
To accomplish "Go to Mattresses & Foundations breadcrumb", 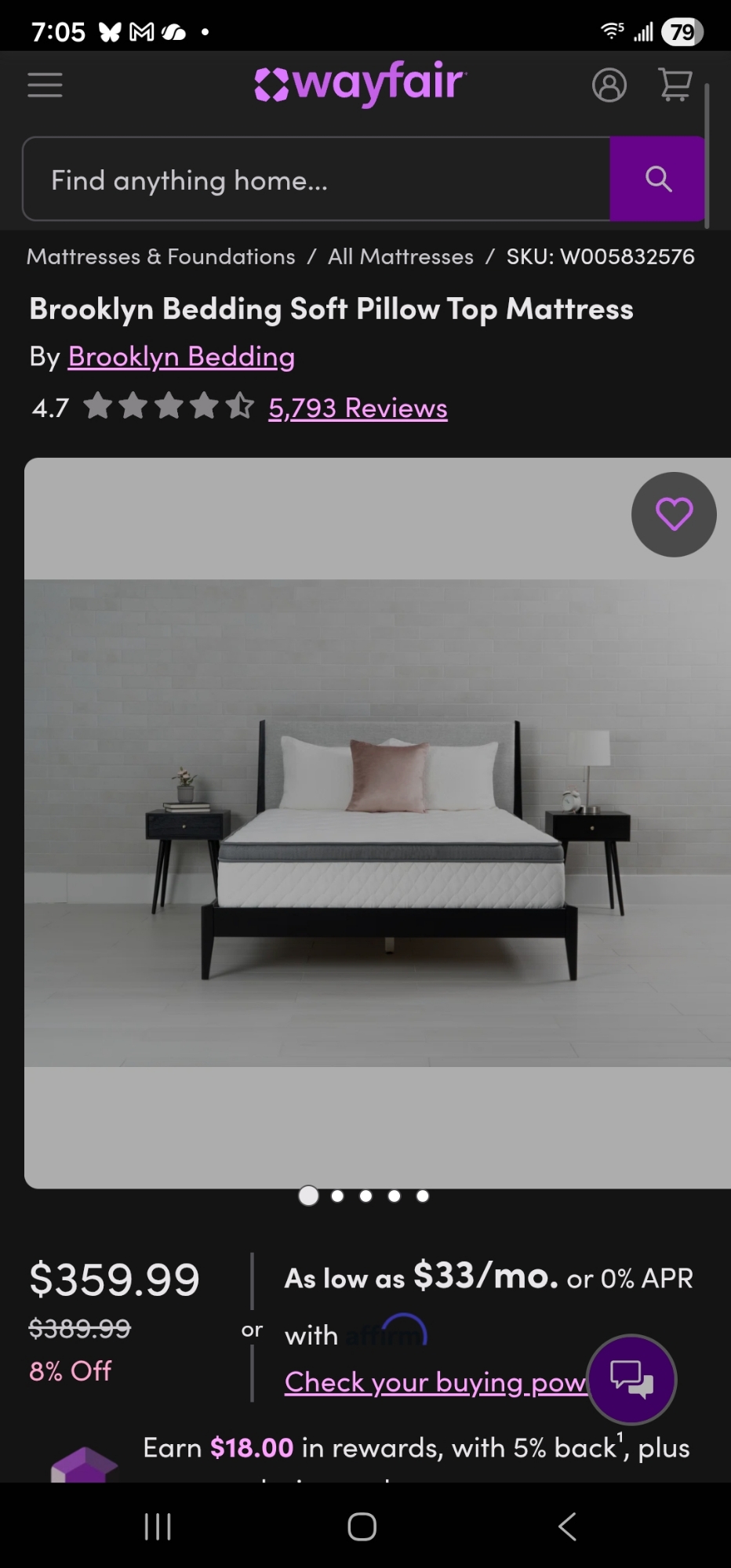I will [x=161, y=256].
